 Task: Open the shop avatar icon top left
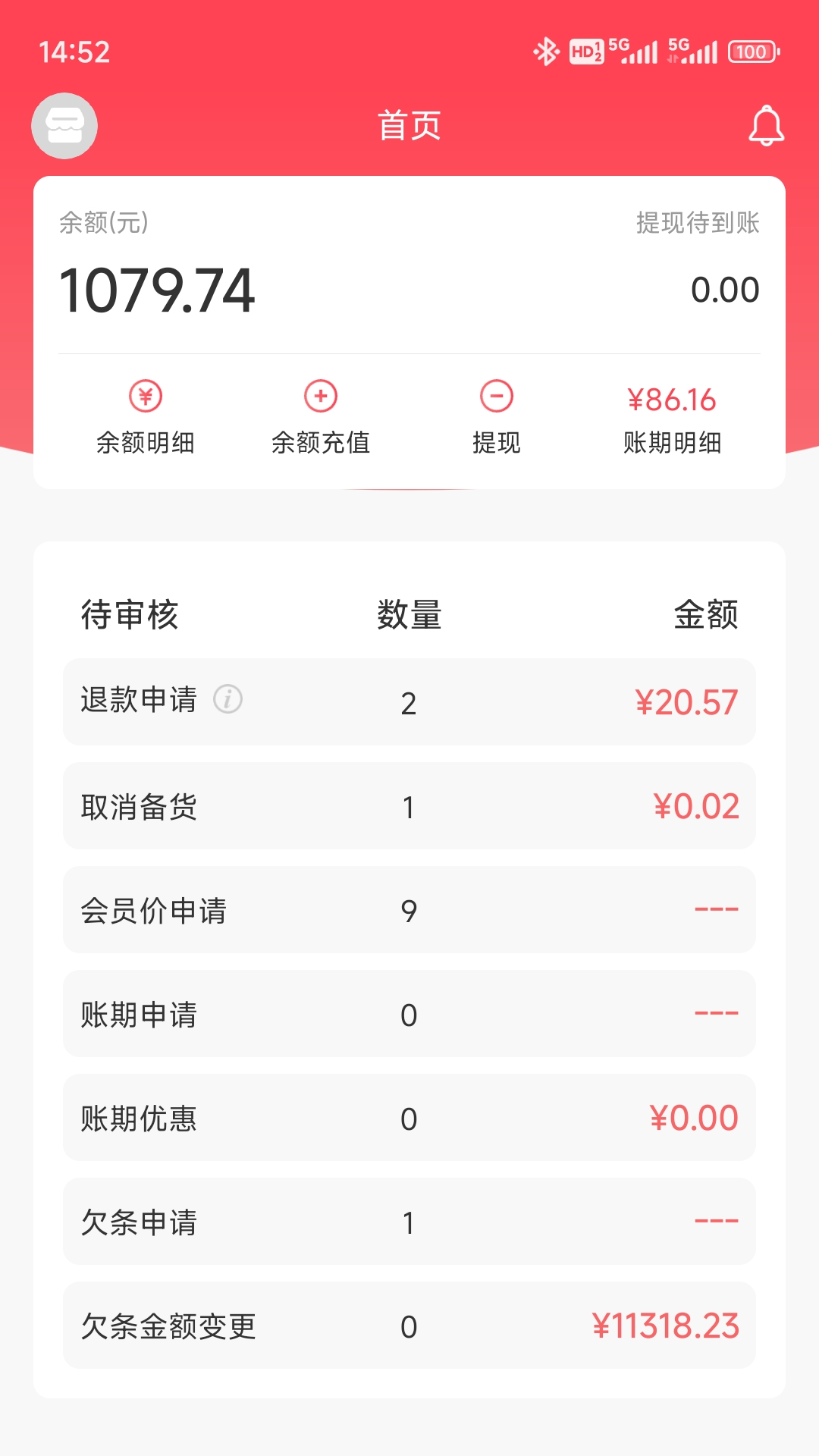pos(64,126)
